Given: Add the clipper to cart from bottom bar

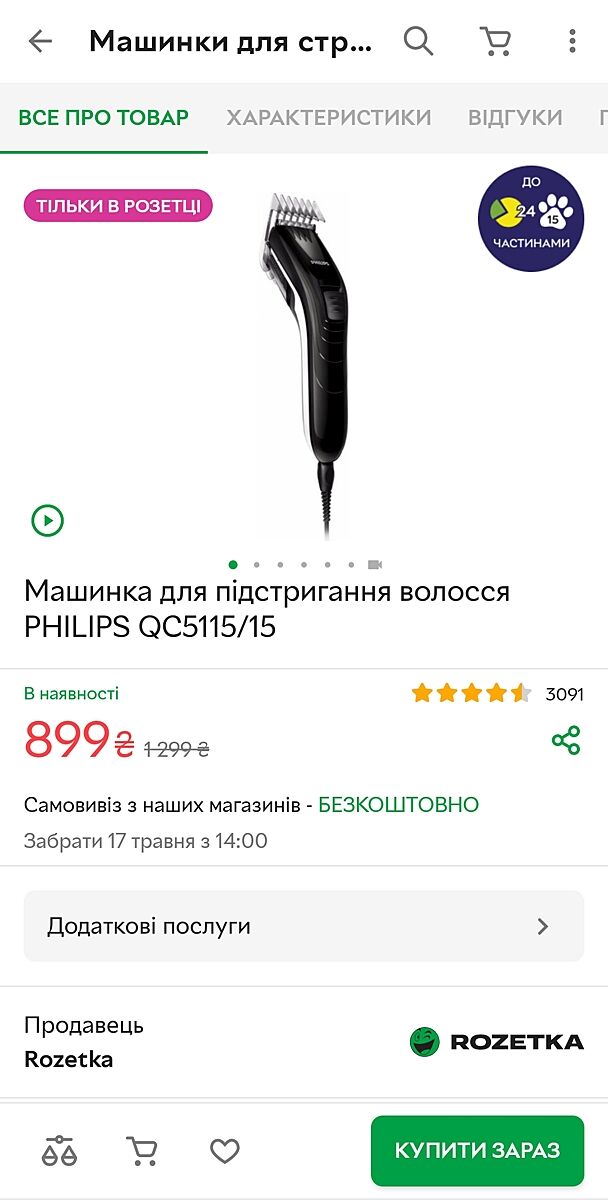Looking at the screenshot, I should [142, 1151].
